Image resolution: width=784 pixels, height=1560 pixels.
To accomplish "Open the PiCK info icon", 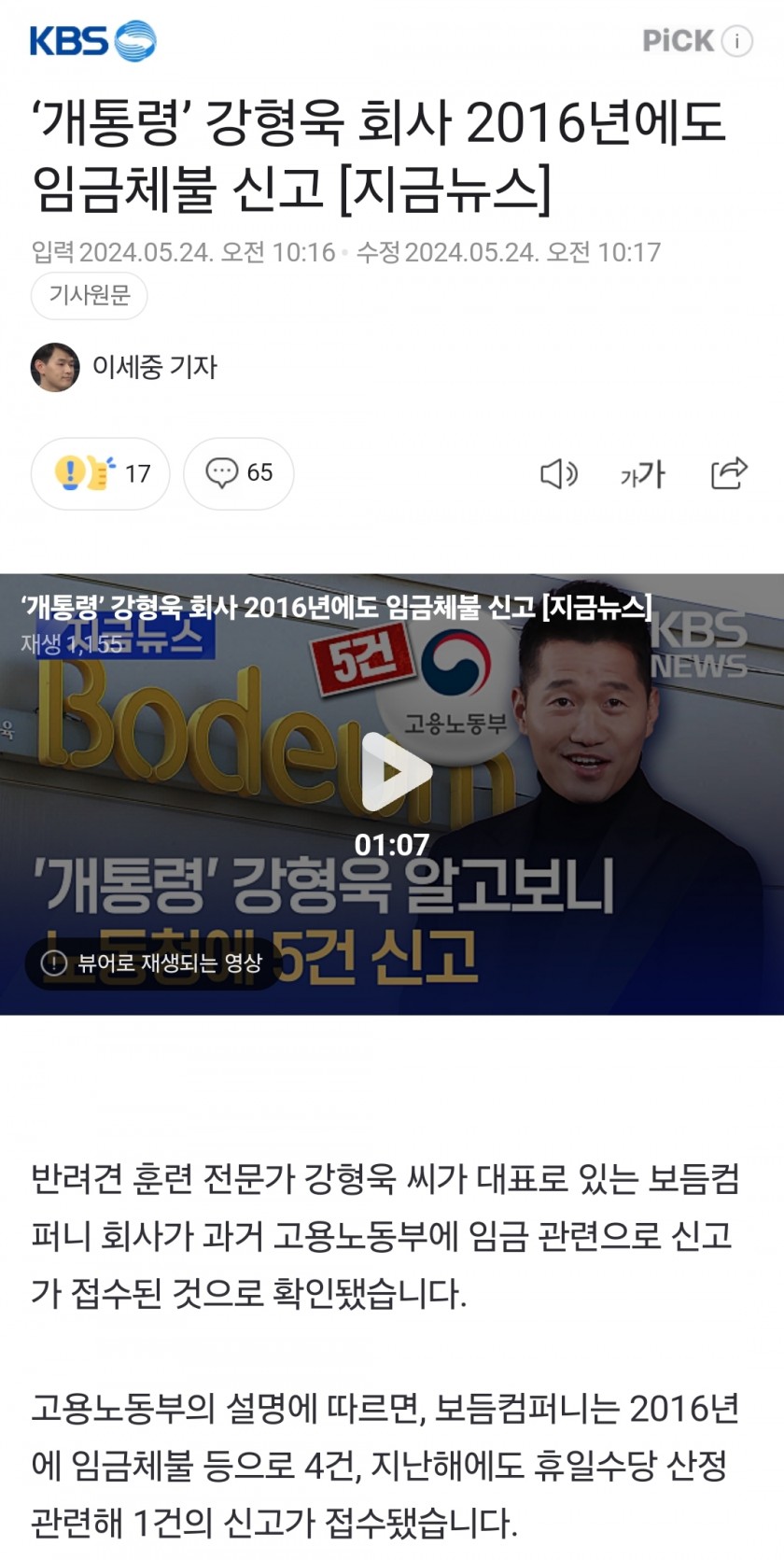I will [737, 41].
